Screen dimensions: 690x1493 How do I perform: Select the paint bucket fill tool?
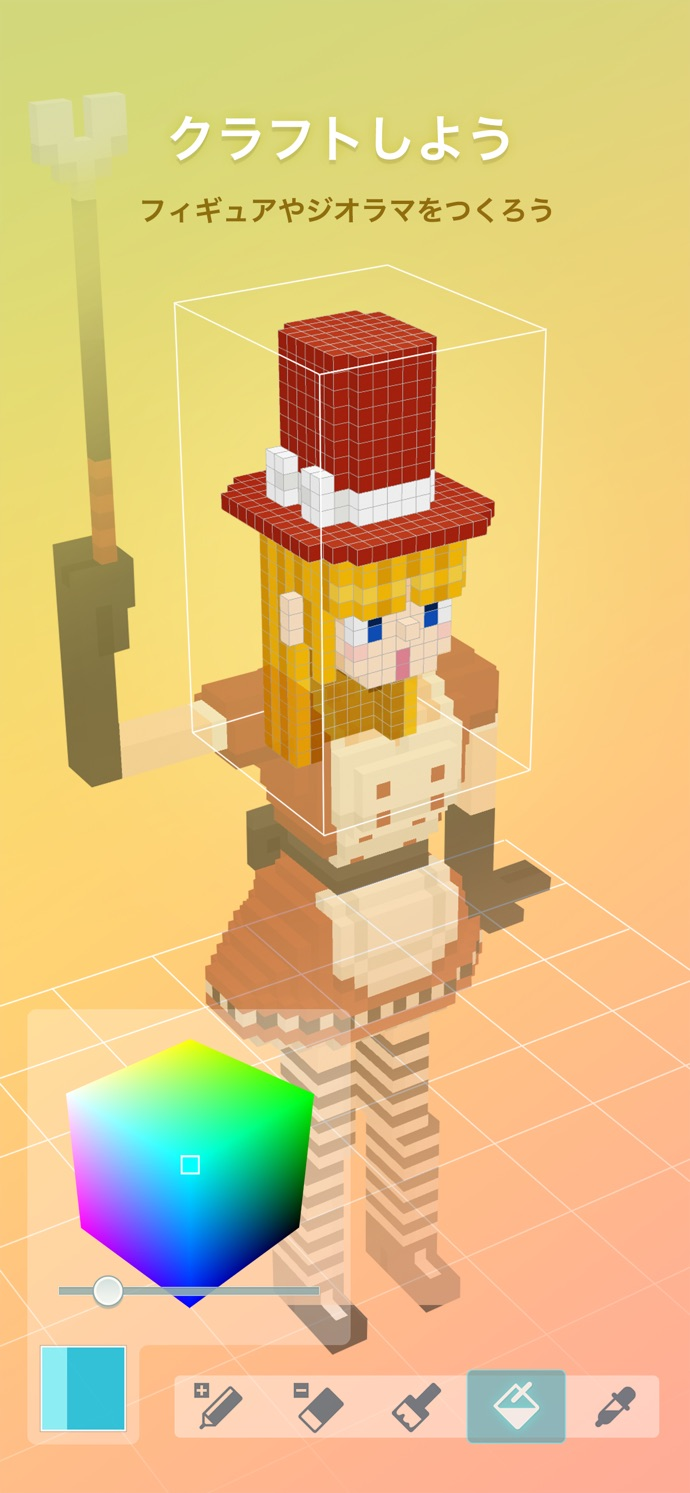[516, 1406]
